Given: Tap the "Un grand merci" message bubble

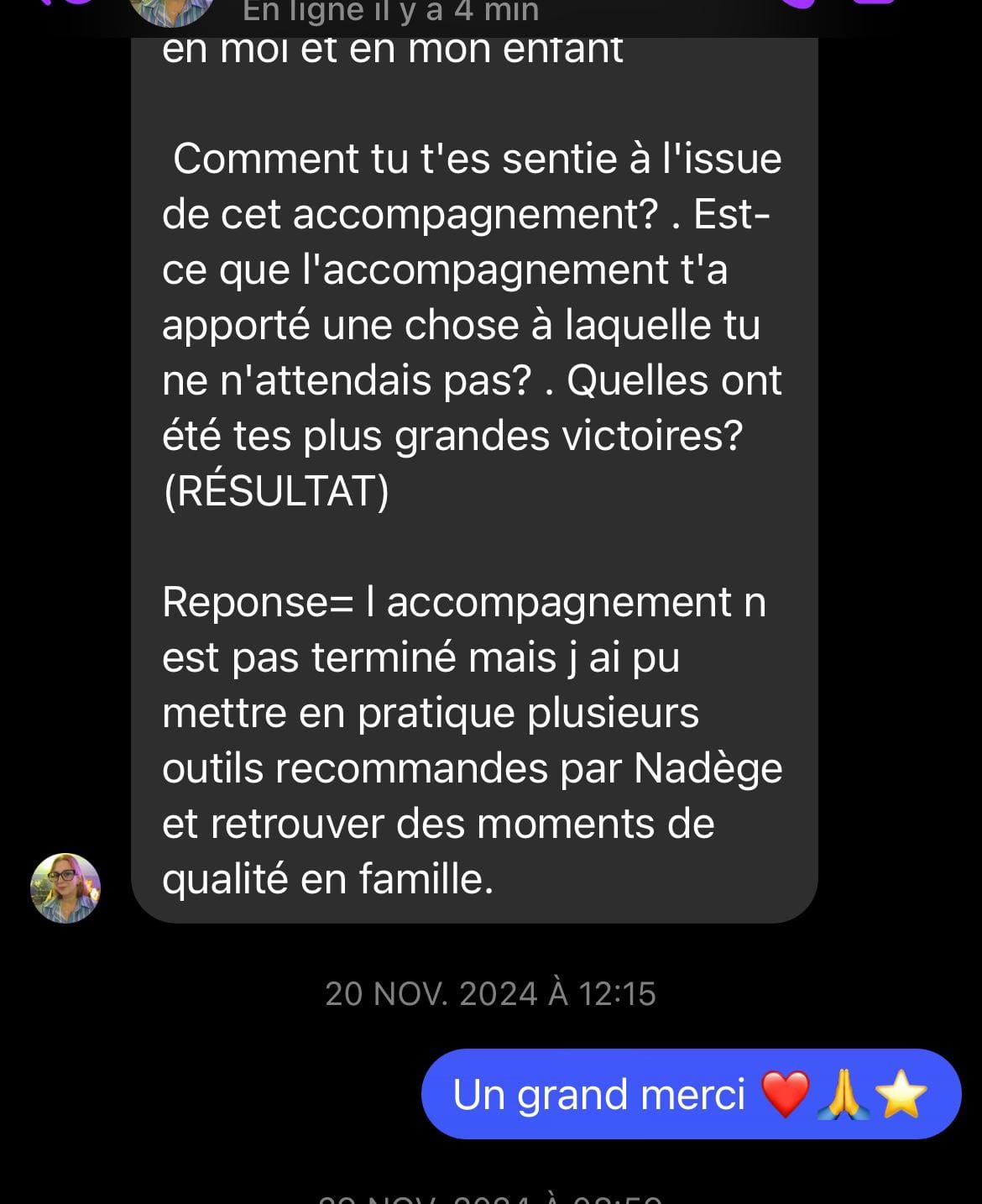Looking at the screenshot, I should tap(691, 1094).
